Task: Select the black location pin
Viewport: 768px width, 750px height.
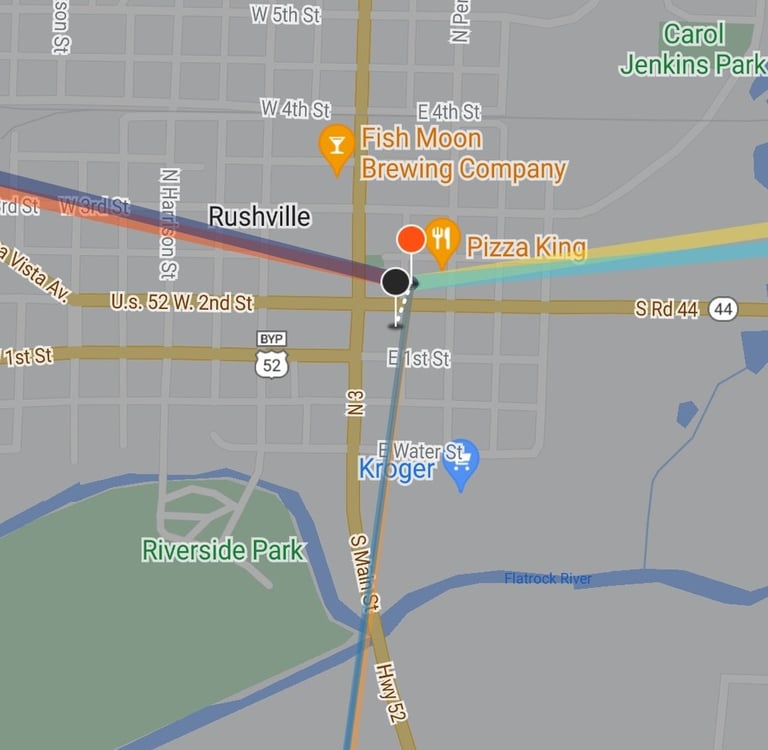Action: tap(396, 282)
